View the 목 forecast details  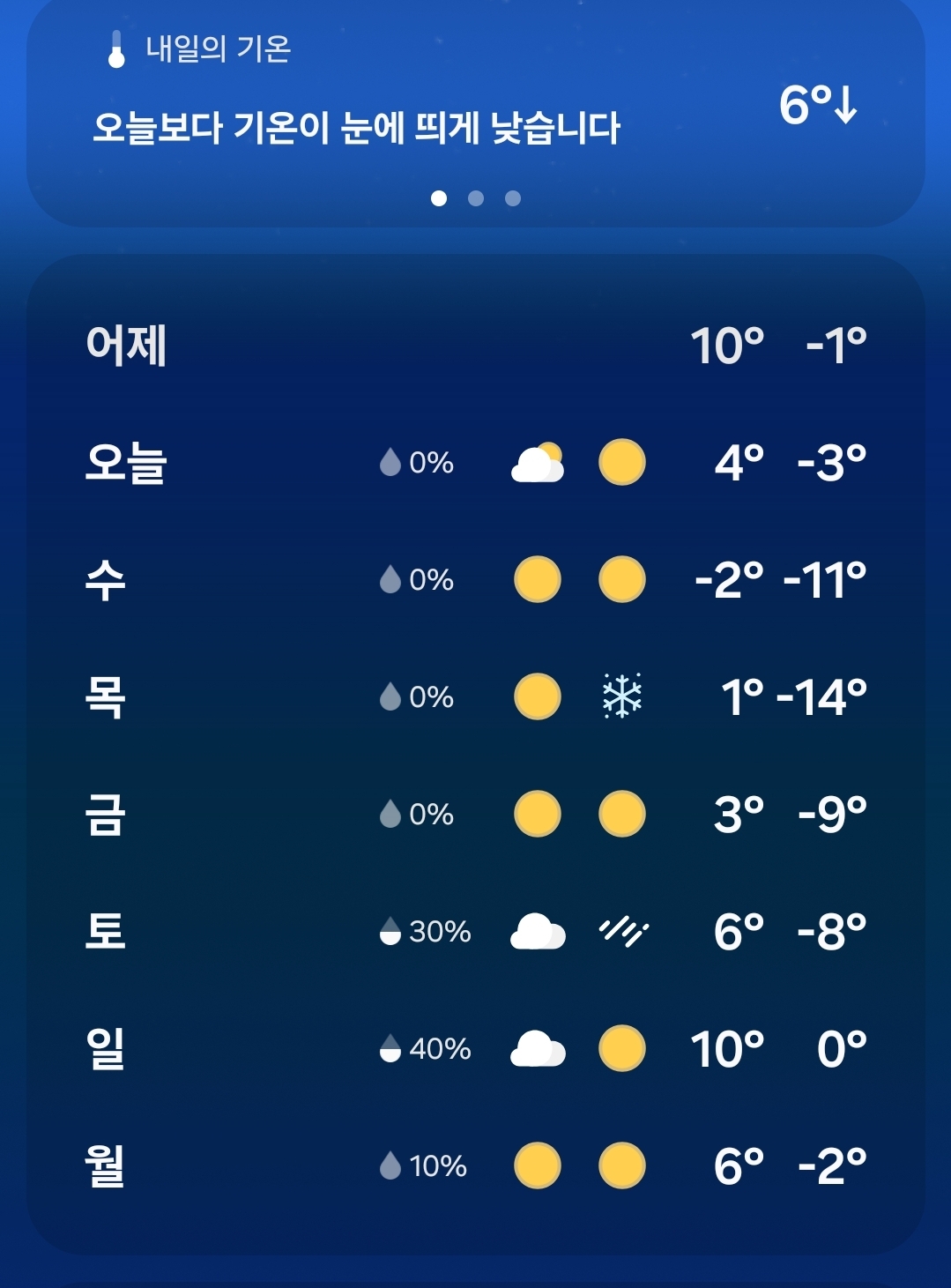pyautogui.click(x=476, y=697)
